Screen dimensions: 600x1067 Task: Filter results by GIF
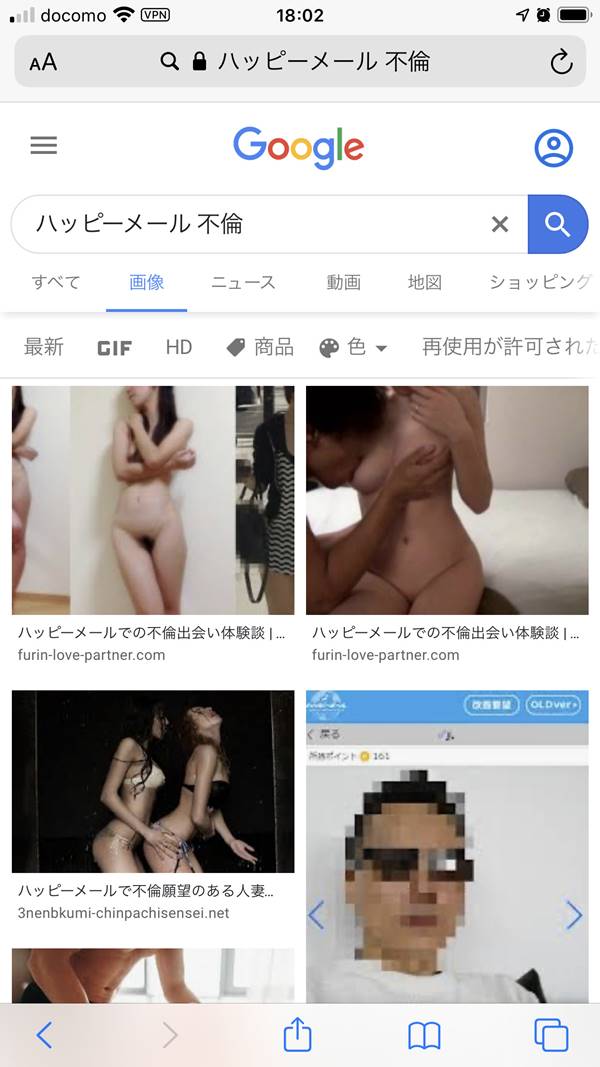point(115,348)
